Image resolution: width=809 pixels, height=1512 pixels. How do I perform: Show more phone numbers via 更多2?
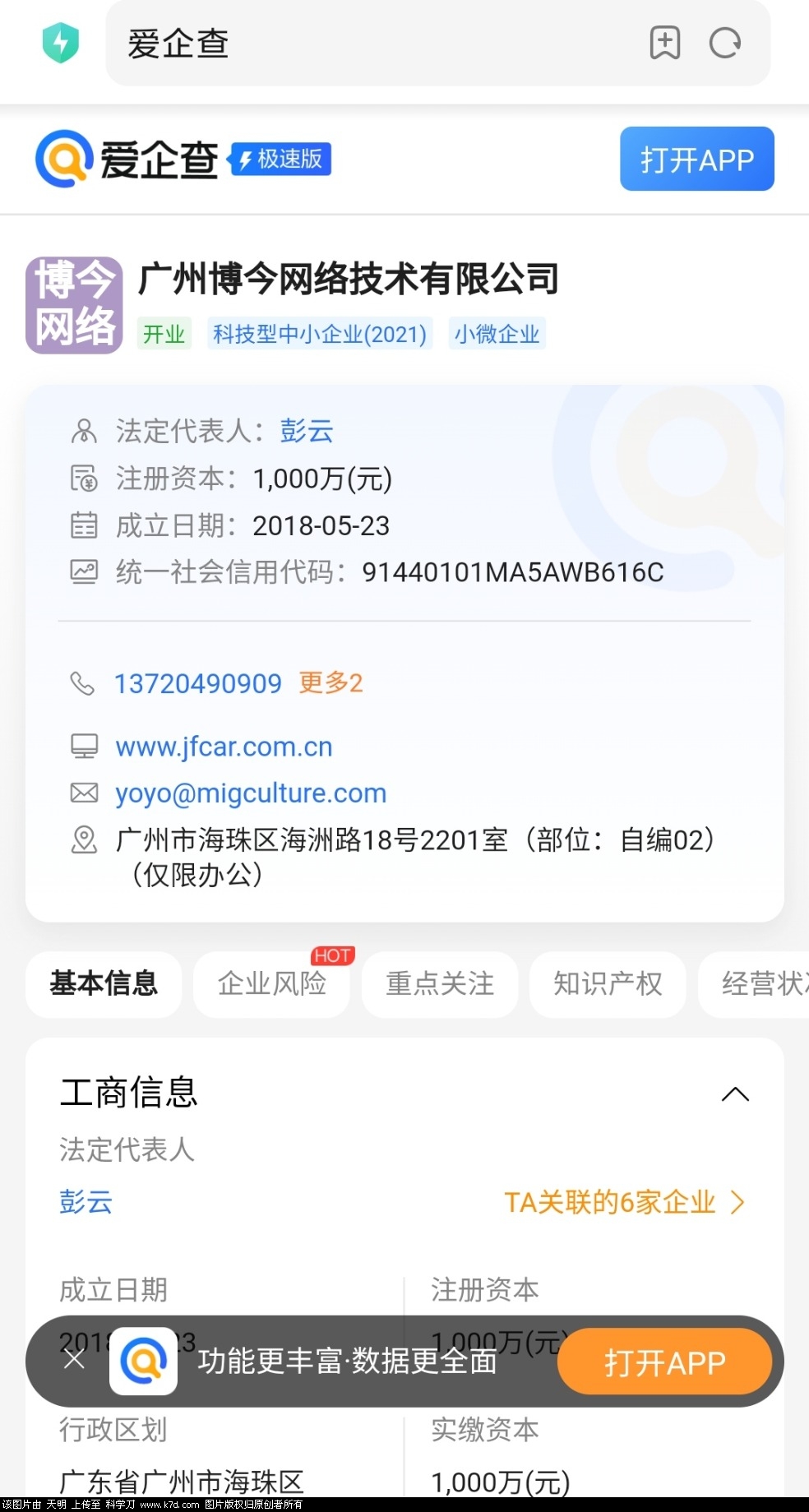click(331, 683)
